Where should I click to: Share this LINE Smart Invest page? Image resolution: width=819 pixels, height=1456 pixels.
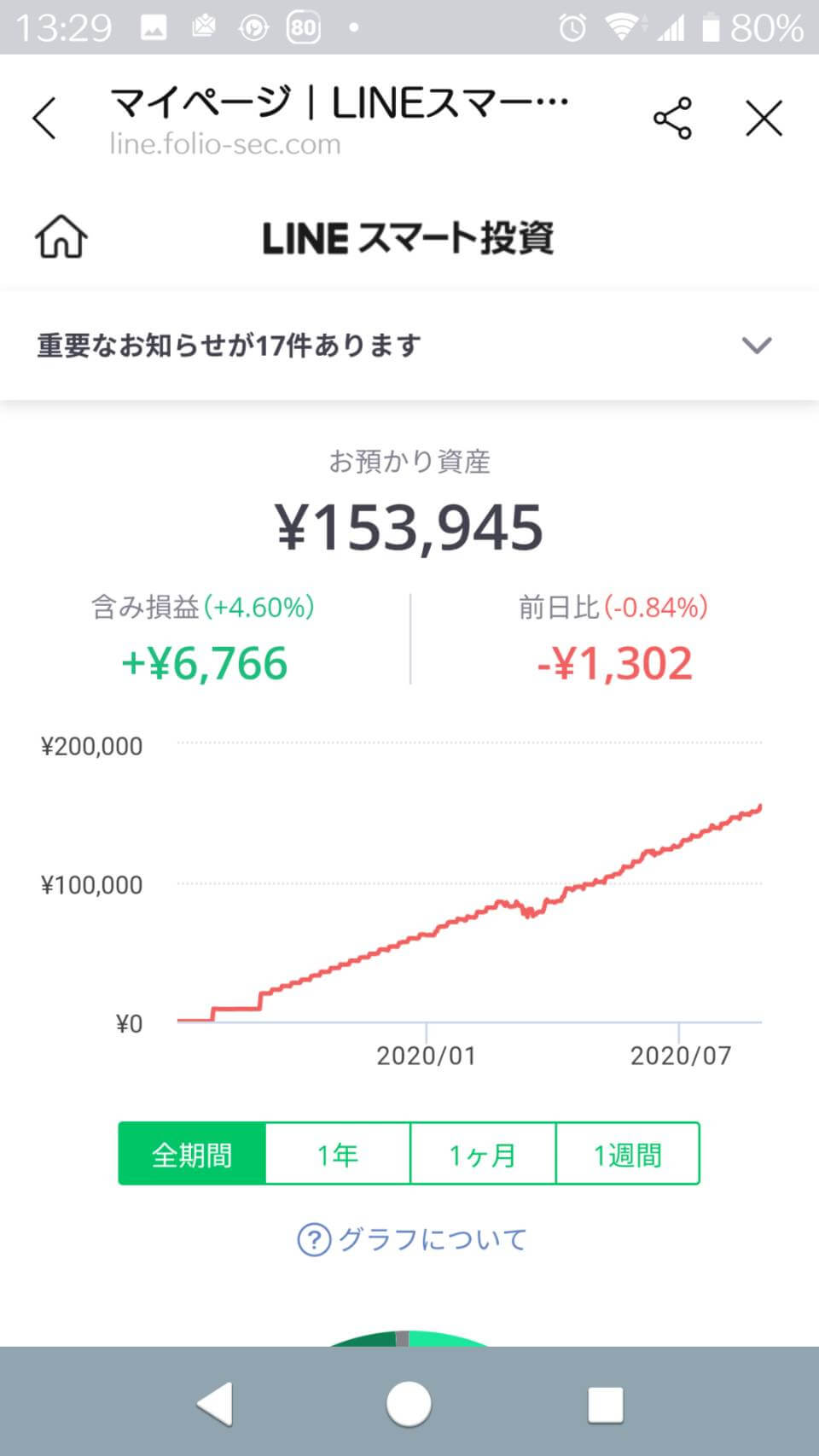(672, 119)
